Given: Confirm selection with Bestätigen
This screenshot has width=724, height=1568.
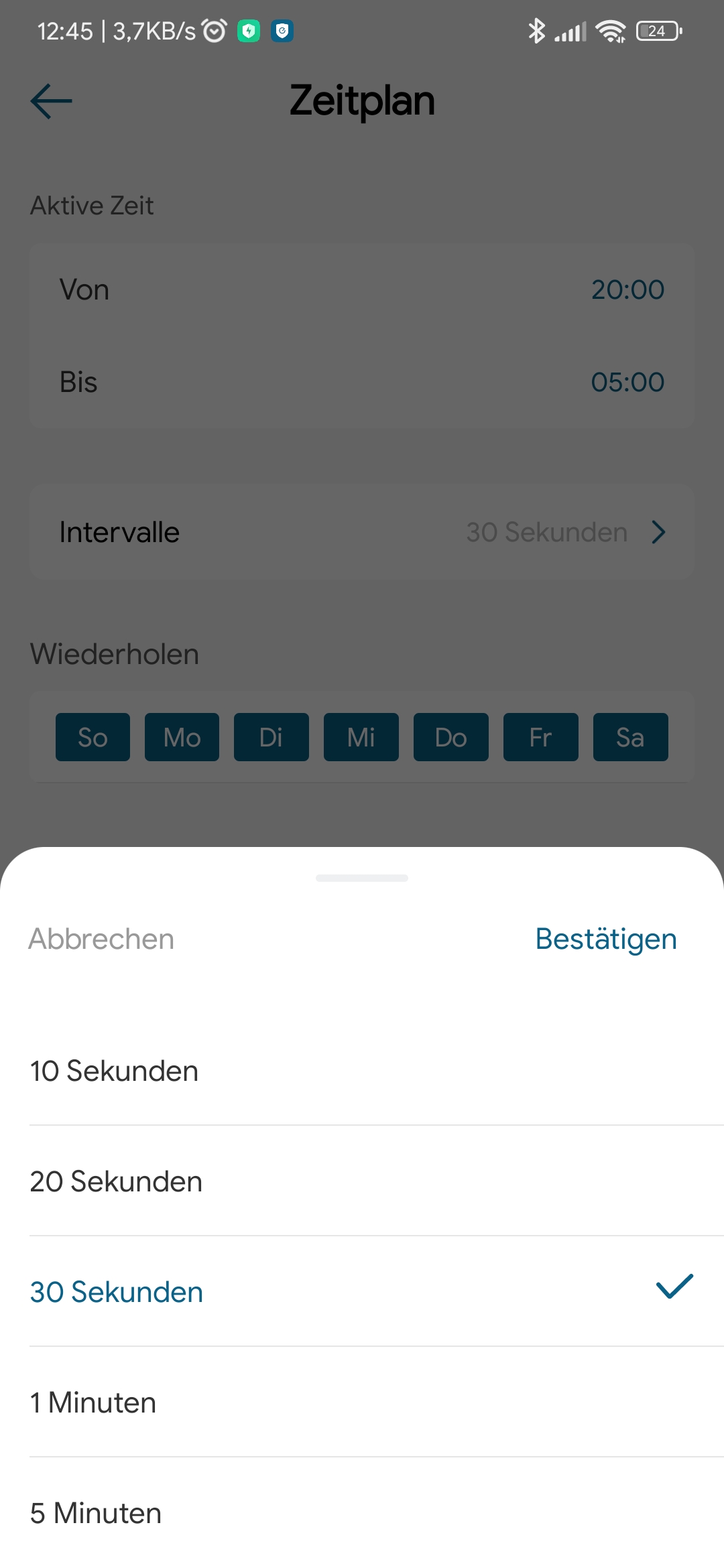Looking at the screenshot, I should (606, 939).
